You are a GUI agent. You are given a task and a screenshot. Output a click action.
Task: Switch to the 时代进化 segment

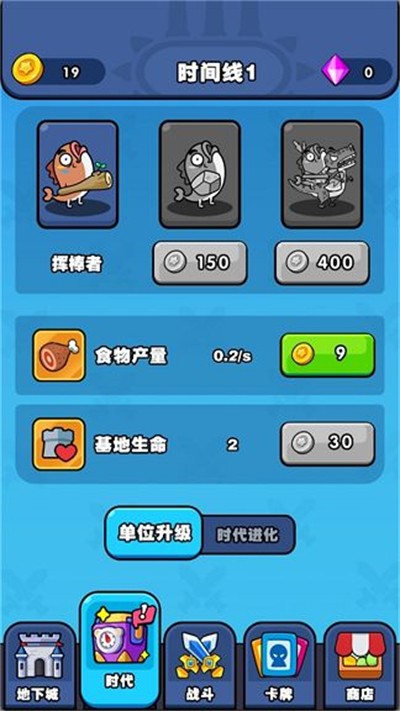click(x=248, y=535)
